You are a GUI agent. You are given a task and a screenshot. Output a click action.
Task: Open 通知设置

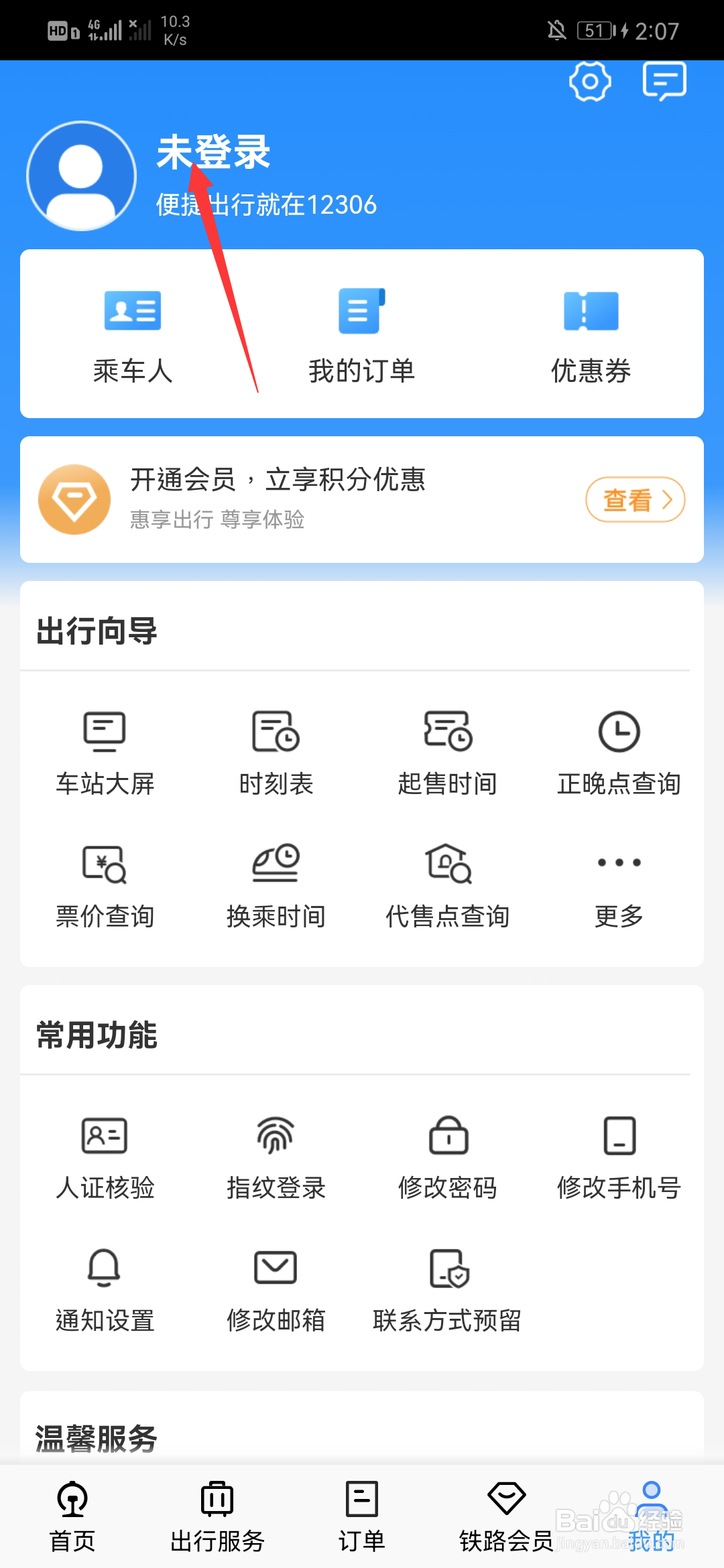click(x=105, y=1290)
